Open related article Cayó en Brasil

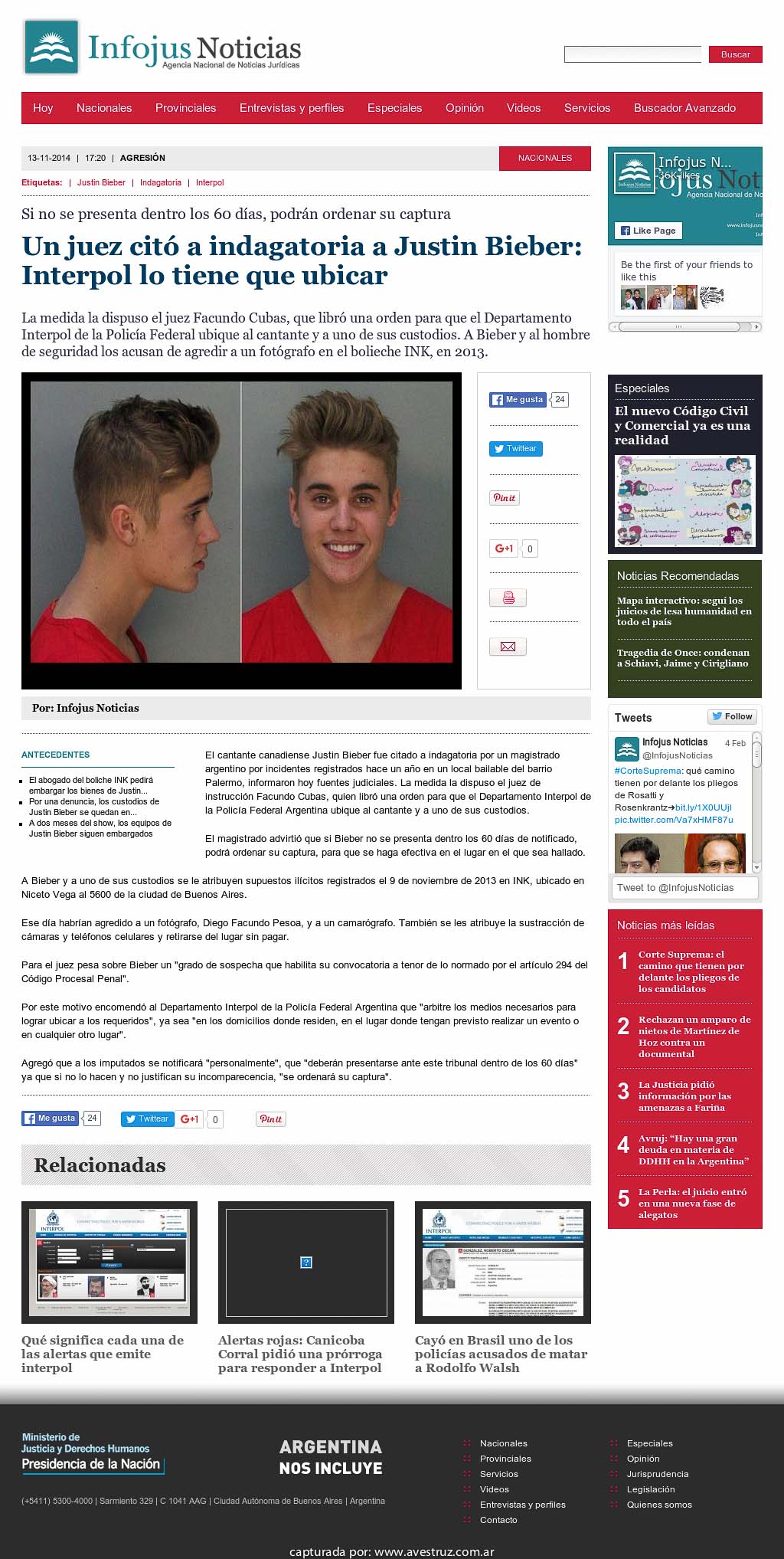pyautogui.click(x=501, y=1354)
